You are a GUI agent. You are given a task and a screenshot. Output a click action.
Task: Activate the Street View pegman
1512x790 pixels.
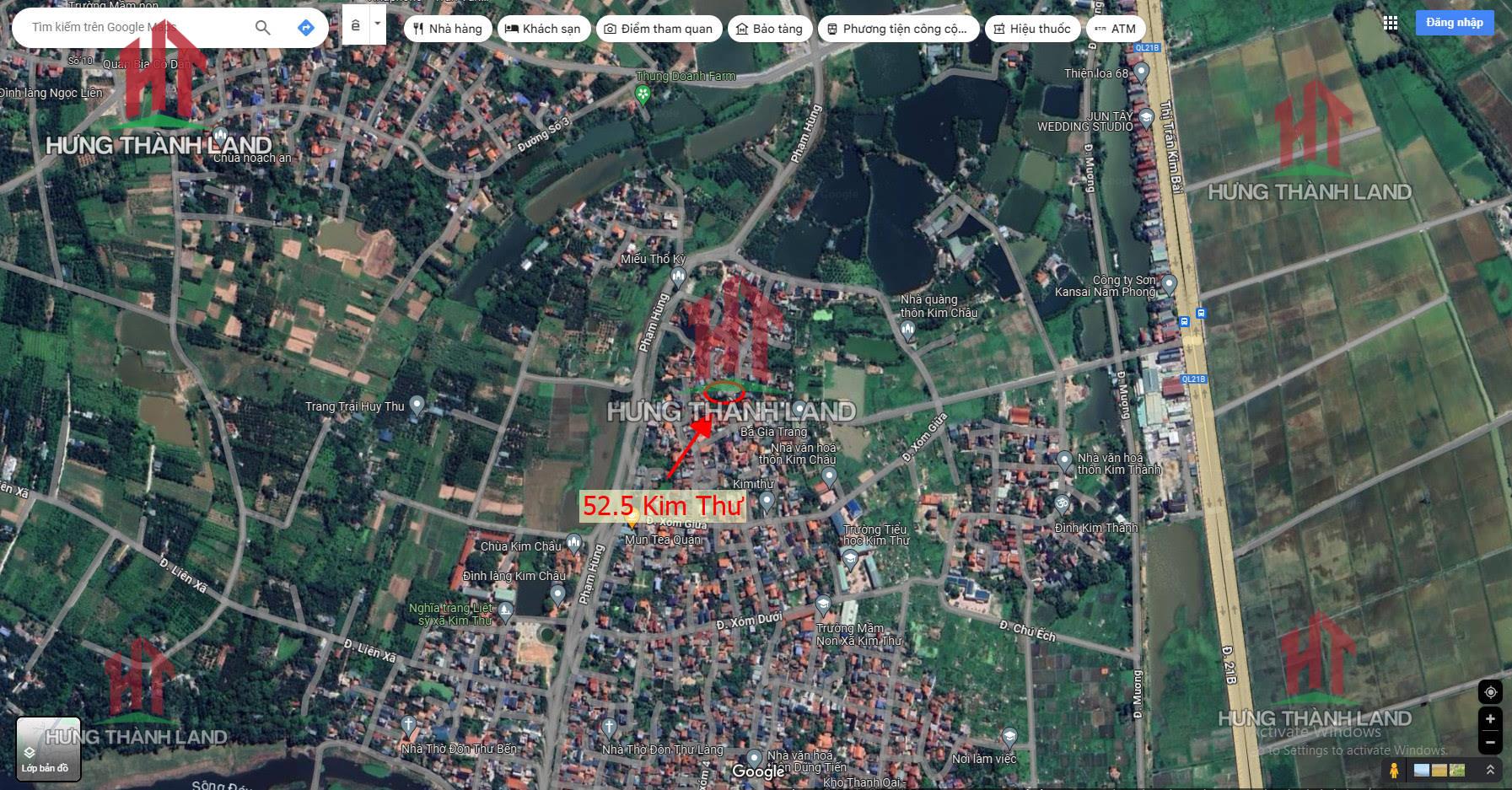(1395, 770)
